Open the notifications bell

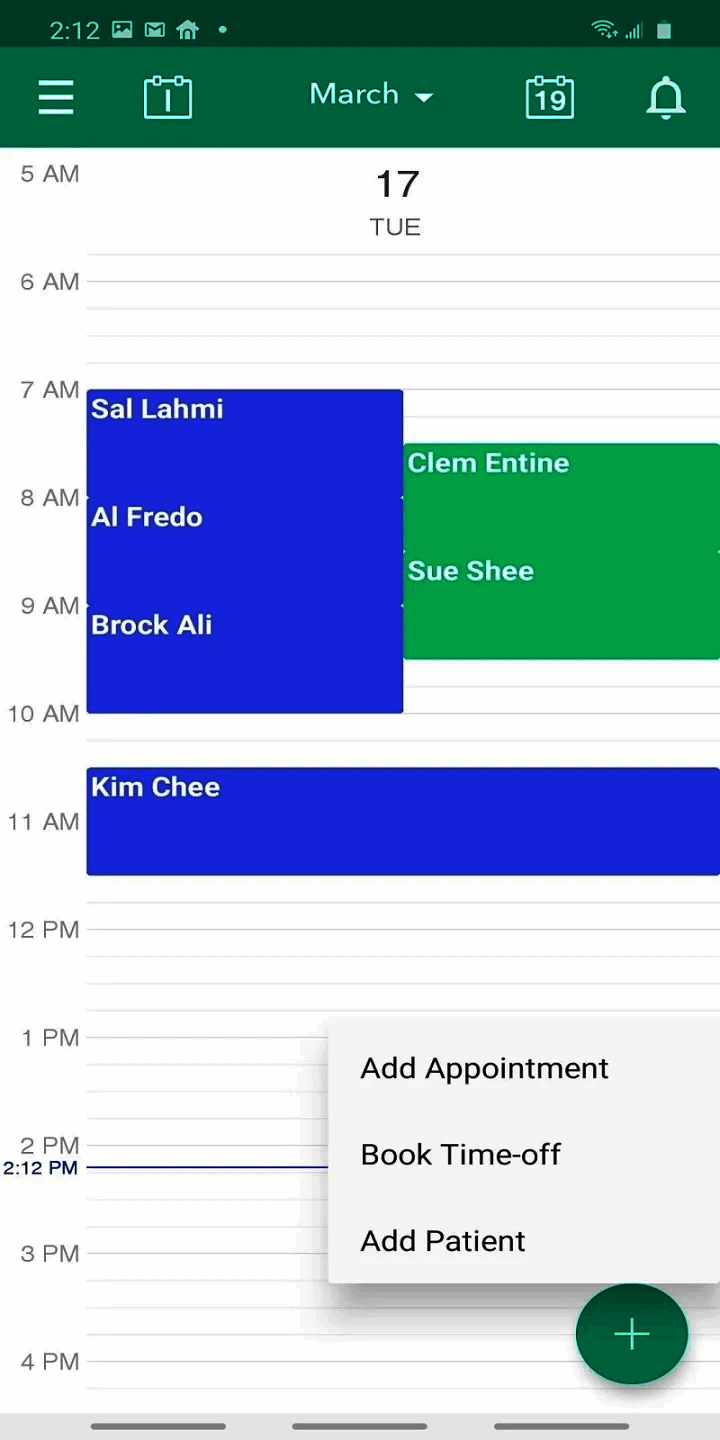coord(665,97)
